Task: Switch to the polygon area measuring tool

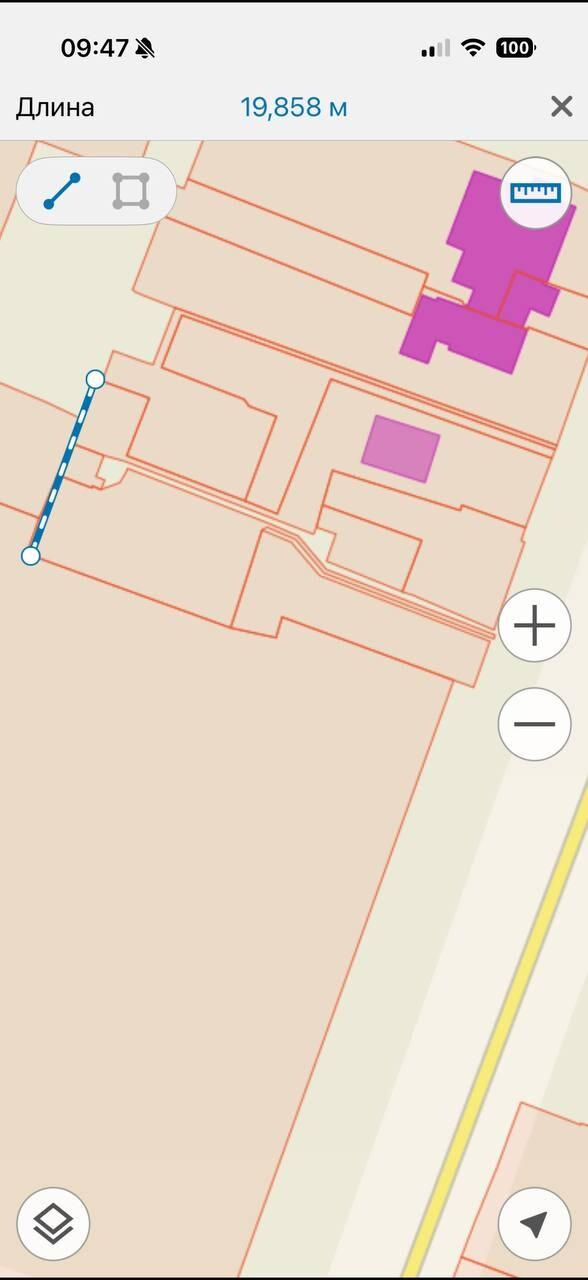Action: (131, 191)
